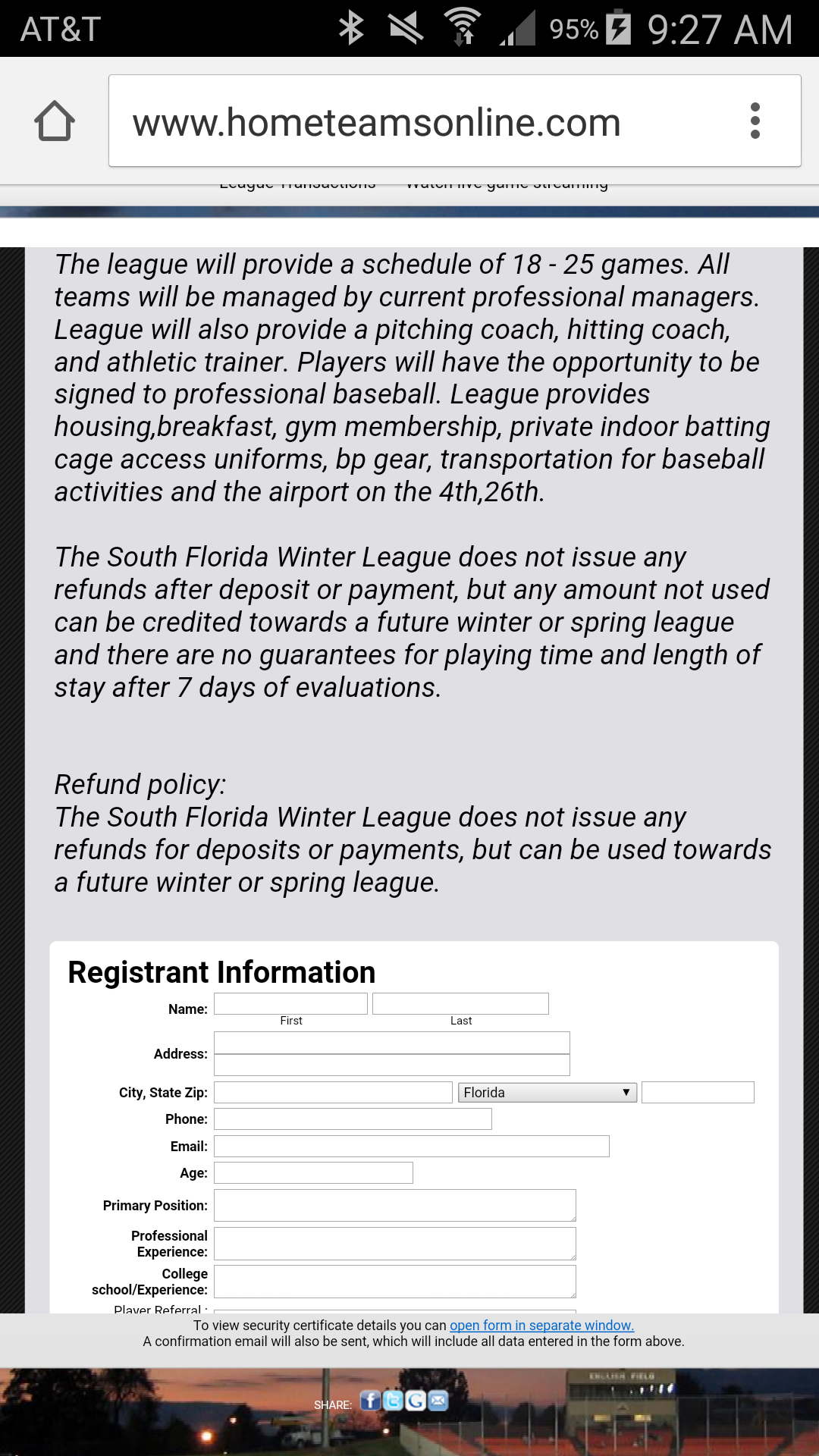Open form in separate window link
This screenshot has height=1456, width=819.
click(x=541, y=1326)
